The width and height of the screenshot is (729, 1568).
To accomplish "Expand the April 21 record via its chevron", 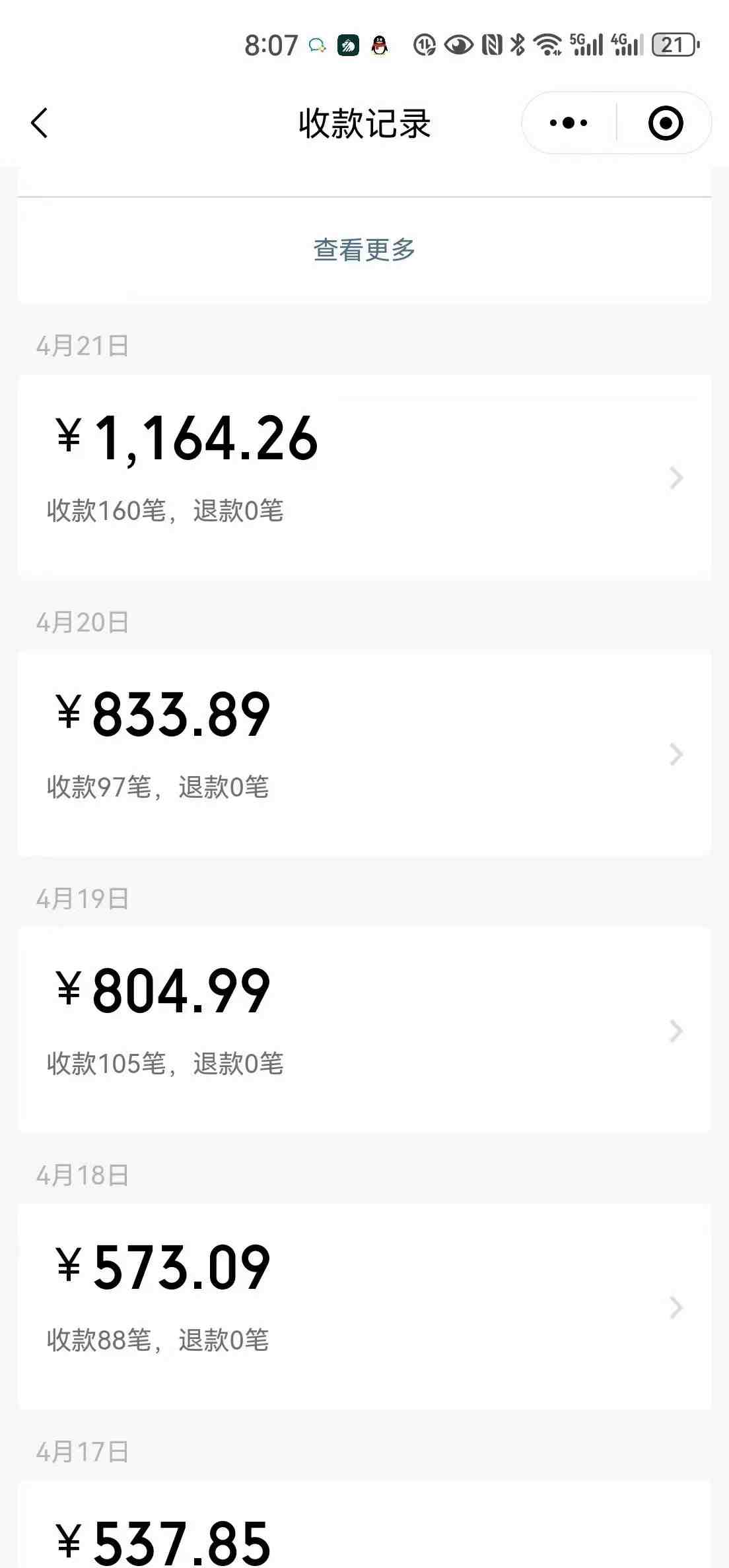I will [x=674, y=476].
